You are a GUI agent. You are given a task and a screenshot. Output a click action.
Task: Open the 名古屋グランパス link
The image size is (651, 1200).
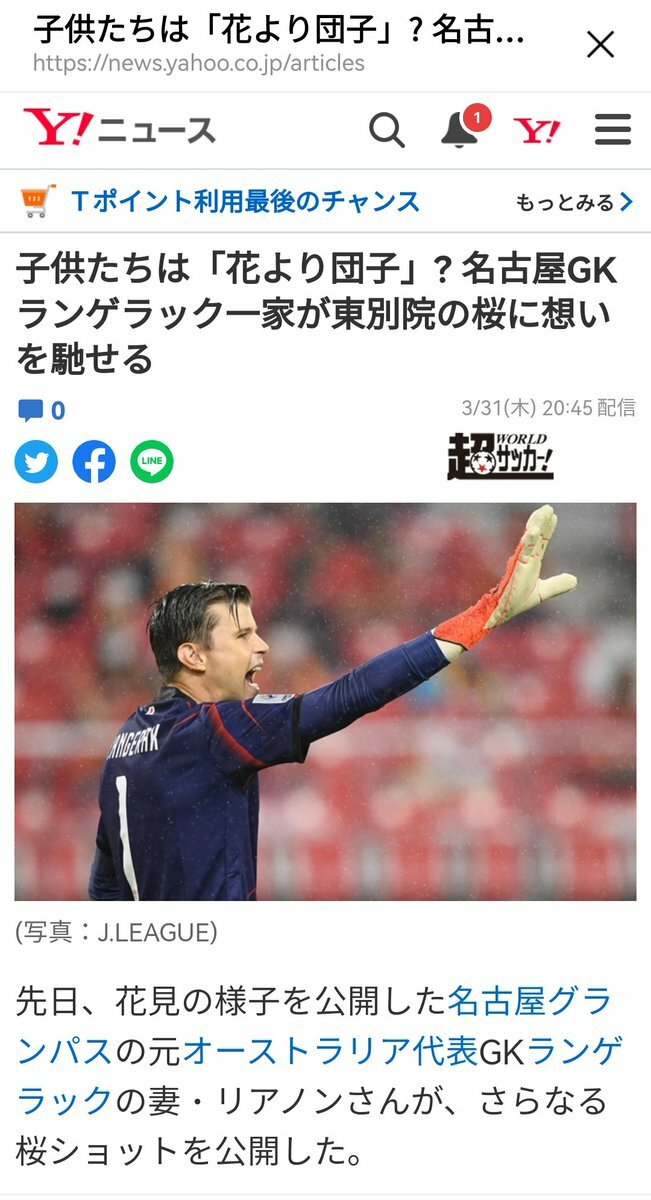pyautogui.click(x=530, y=999)
